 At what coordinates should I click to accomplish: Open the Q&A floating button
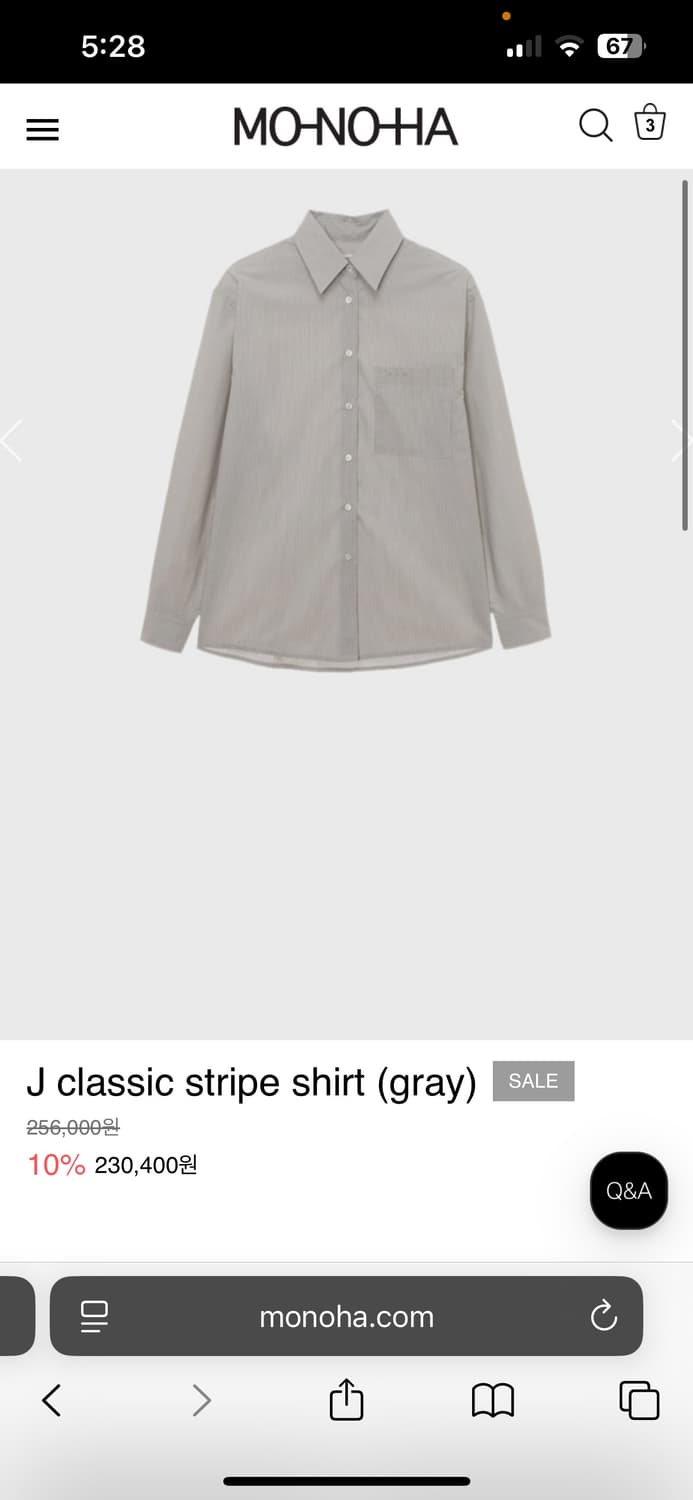[628, 1190]
